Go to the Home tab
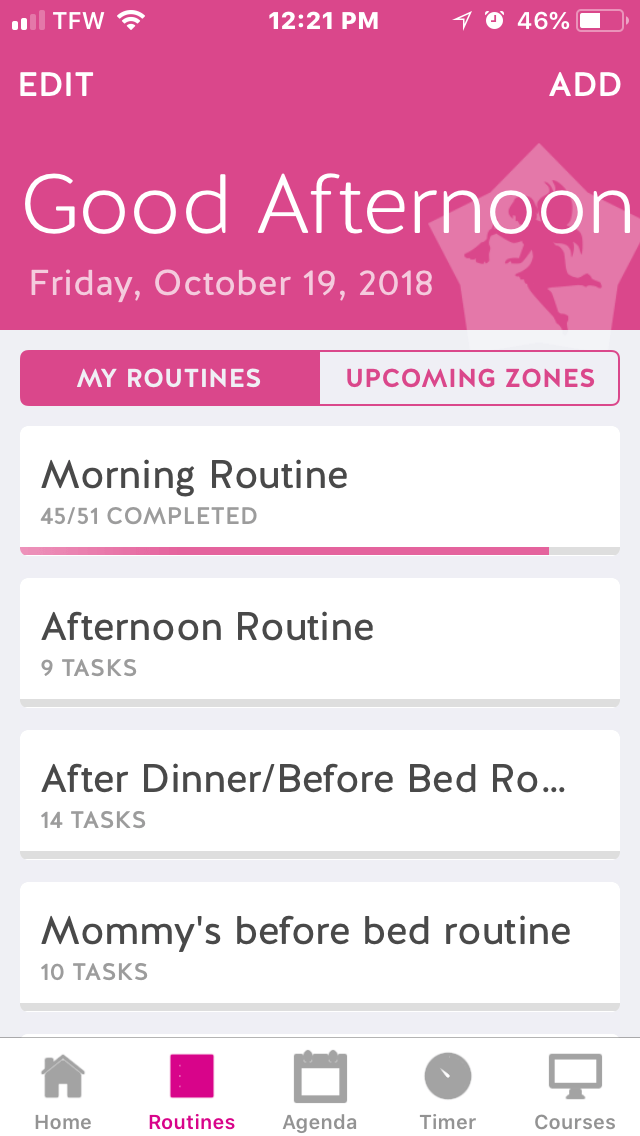 63,1090
